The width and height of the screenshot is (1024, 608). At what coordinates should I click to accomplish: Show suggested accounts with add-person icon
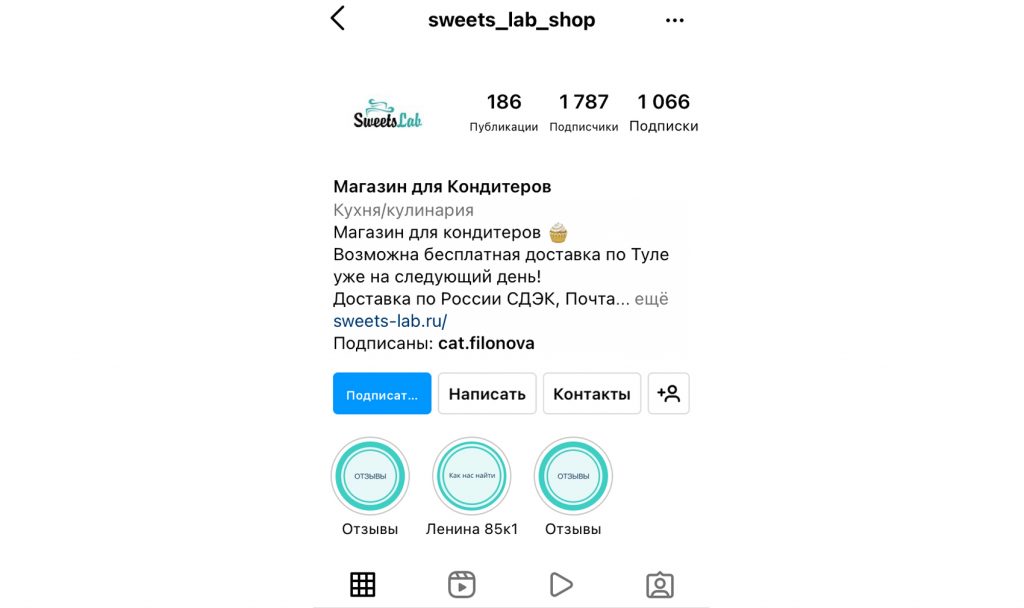coord(668,394)
